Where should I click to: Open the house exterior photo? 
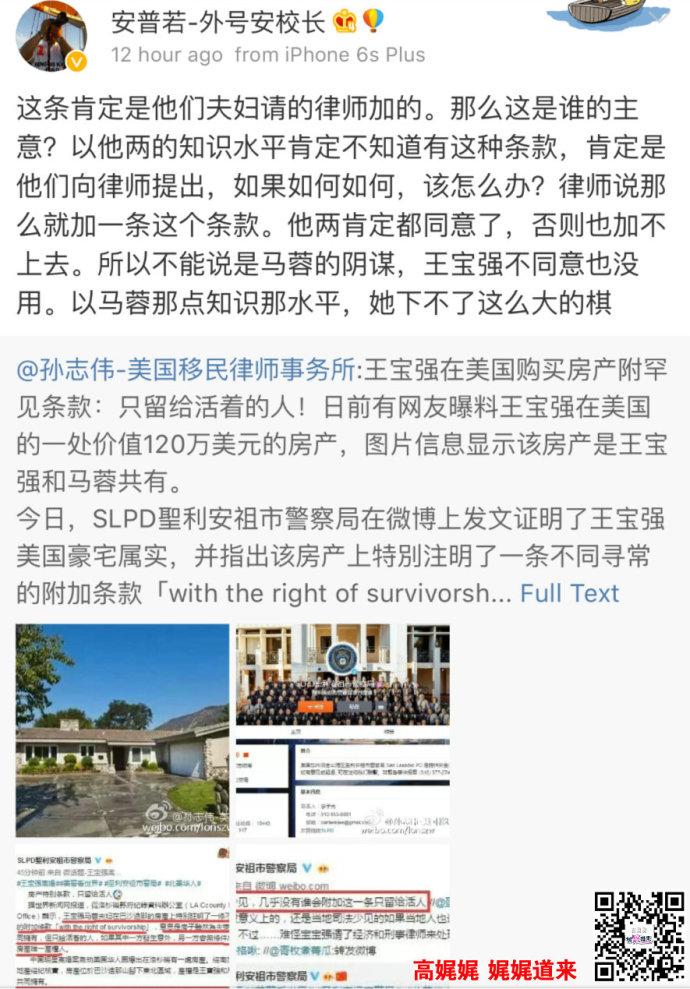click(x=122, y=730)
